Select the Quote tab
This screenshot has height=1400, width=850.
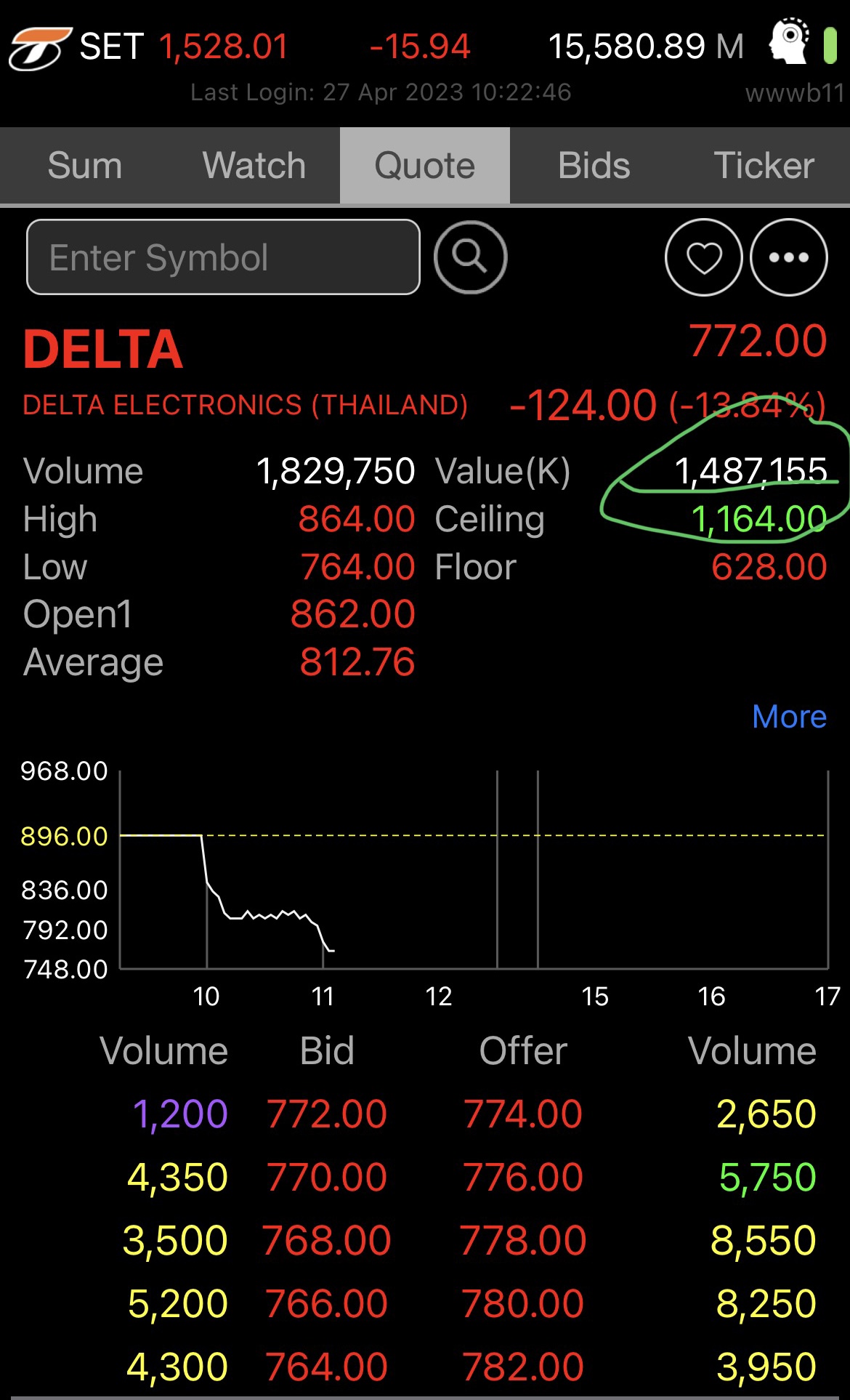[x=425, y=166]
